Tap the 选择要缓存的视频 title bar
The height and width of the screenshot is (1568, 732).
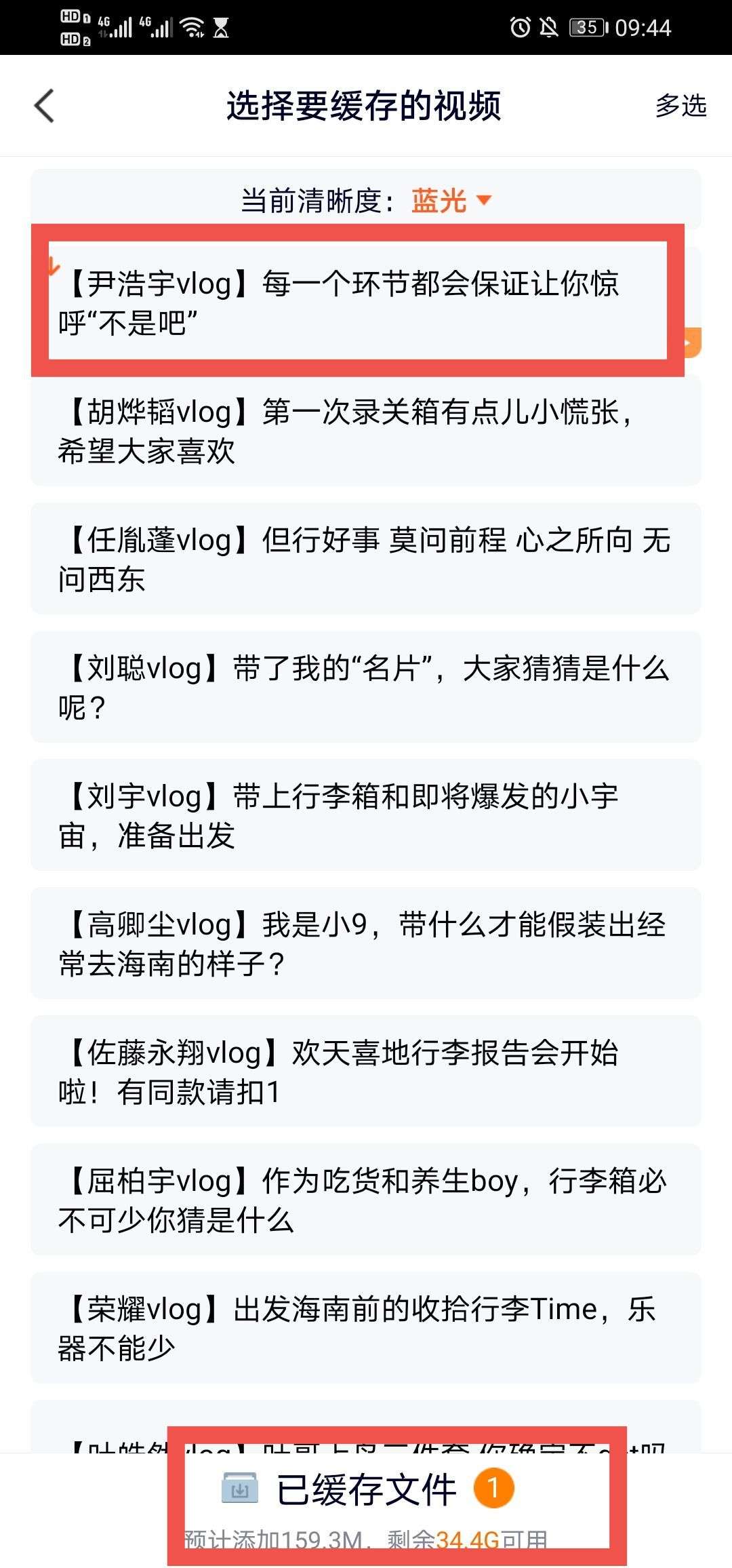click(366, 106)
